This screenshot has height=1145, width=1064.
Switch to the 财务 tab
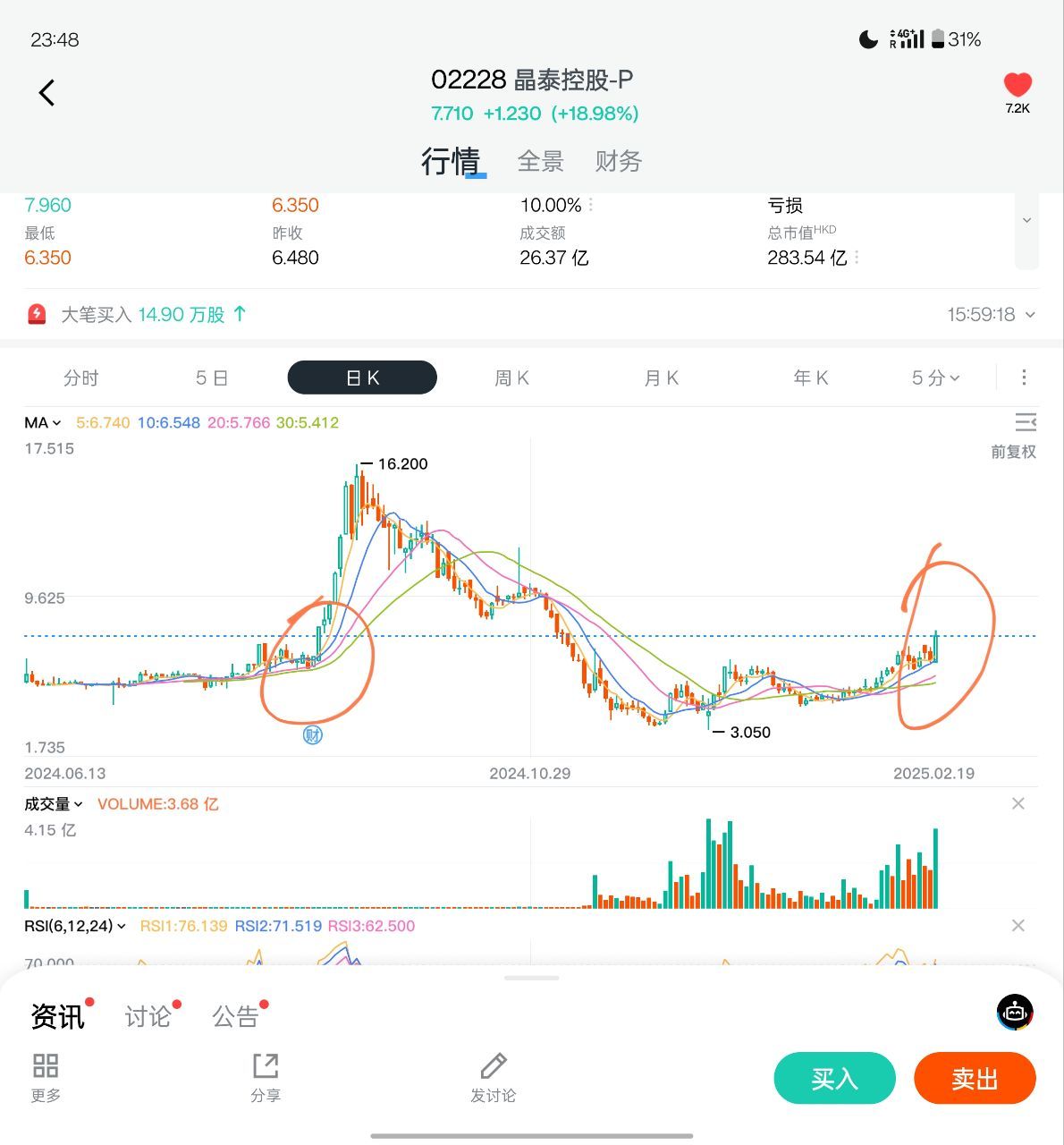[618, 161]
